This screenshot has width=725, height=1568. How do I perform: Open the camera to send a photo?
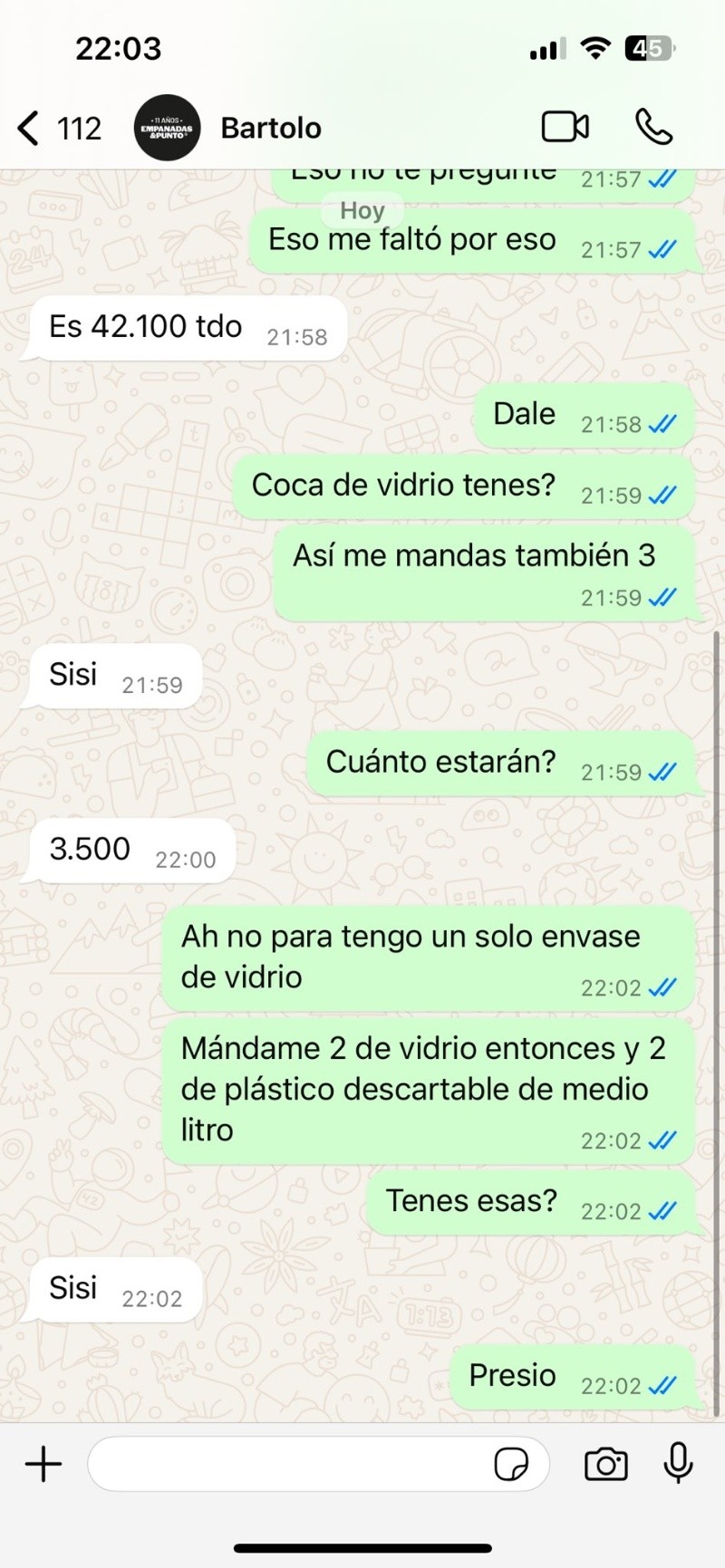[605, 1464]
